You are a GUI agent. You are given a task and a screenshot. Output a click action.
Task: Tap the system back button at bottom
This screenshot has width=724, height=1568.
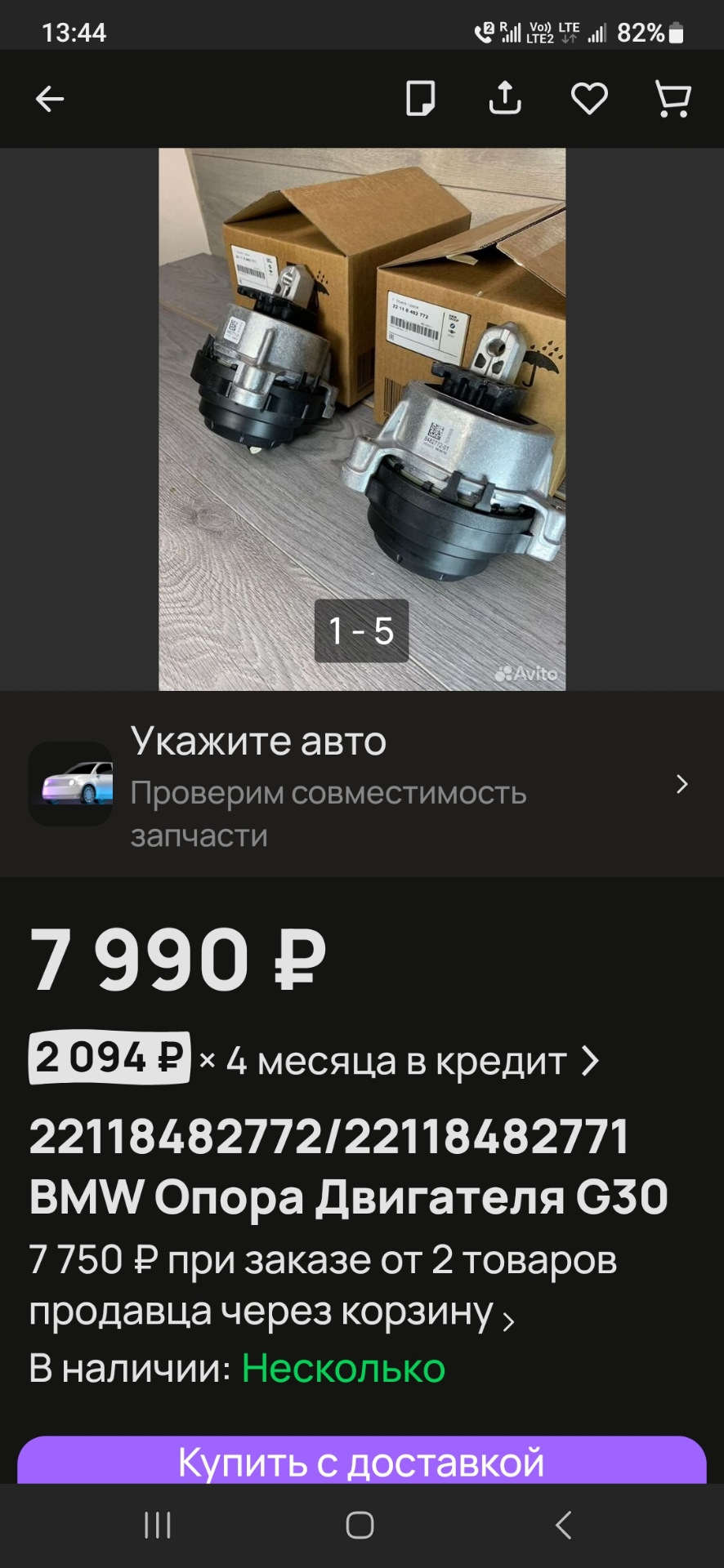click(563, 1523)
